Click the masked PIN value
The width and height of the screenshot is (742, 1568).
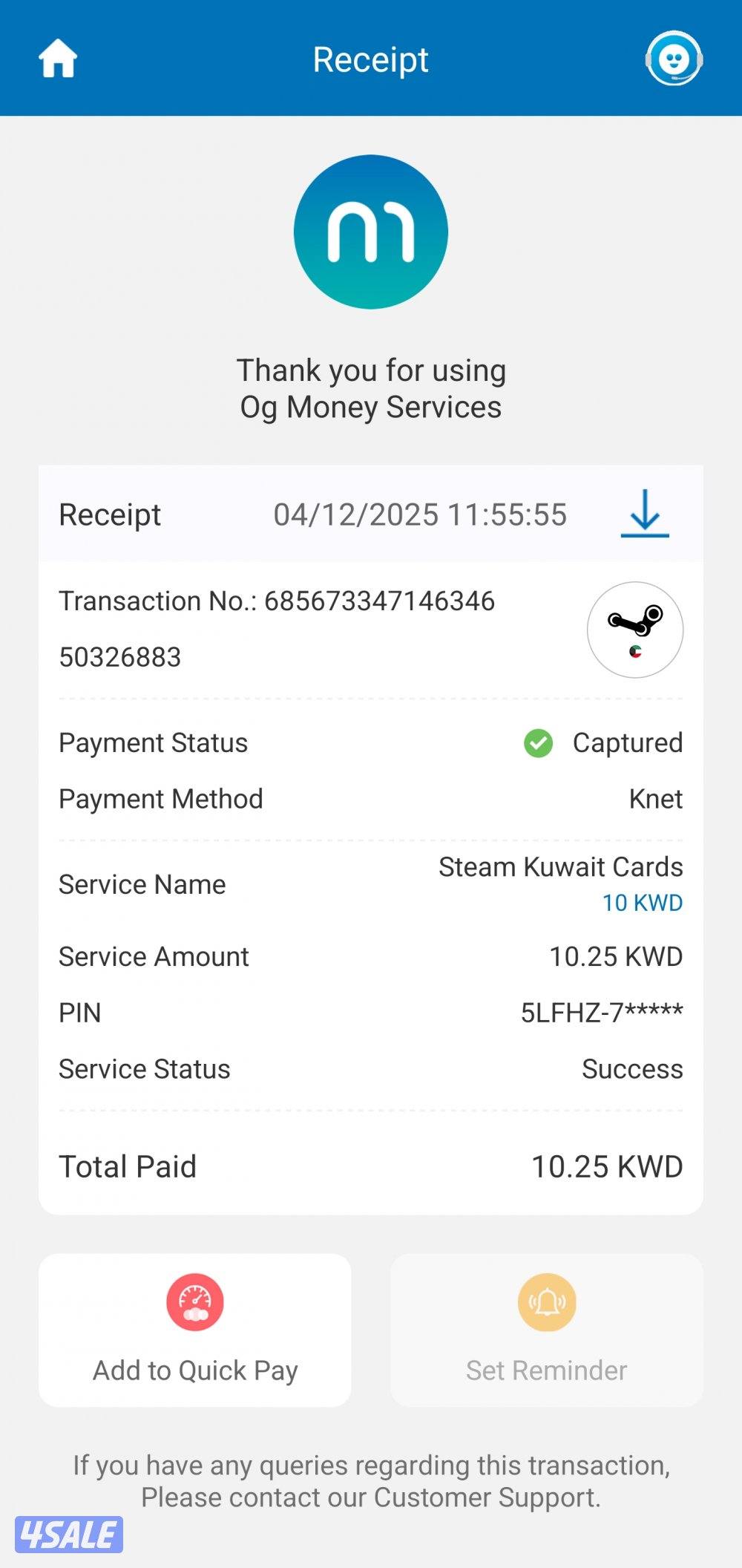tap(602, 1011)
